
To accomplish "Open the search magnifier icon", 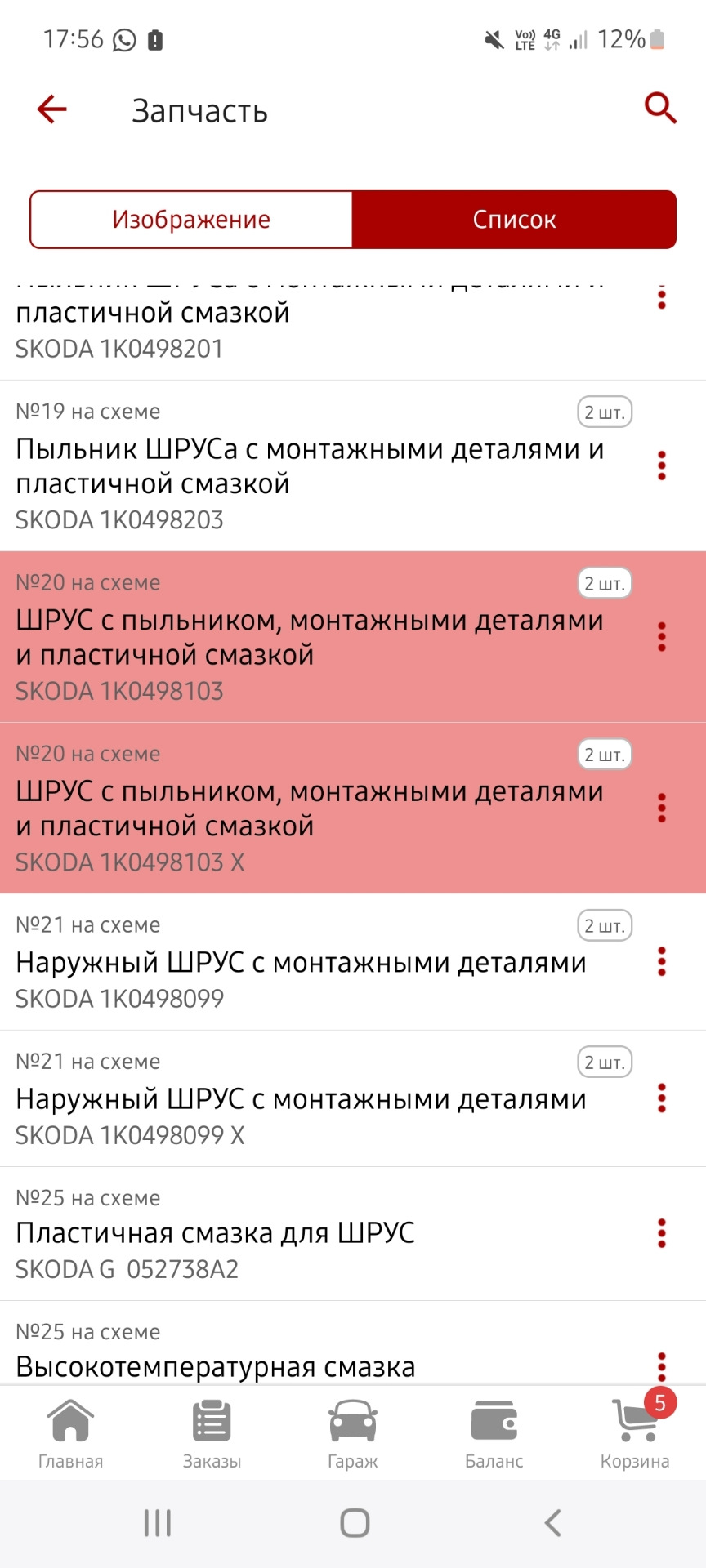I will pos(660,108).
